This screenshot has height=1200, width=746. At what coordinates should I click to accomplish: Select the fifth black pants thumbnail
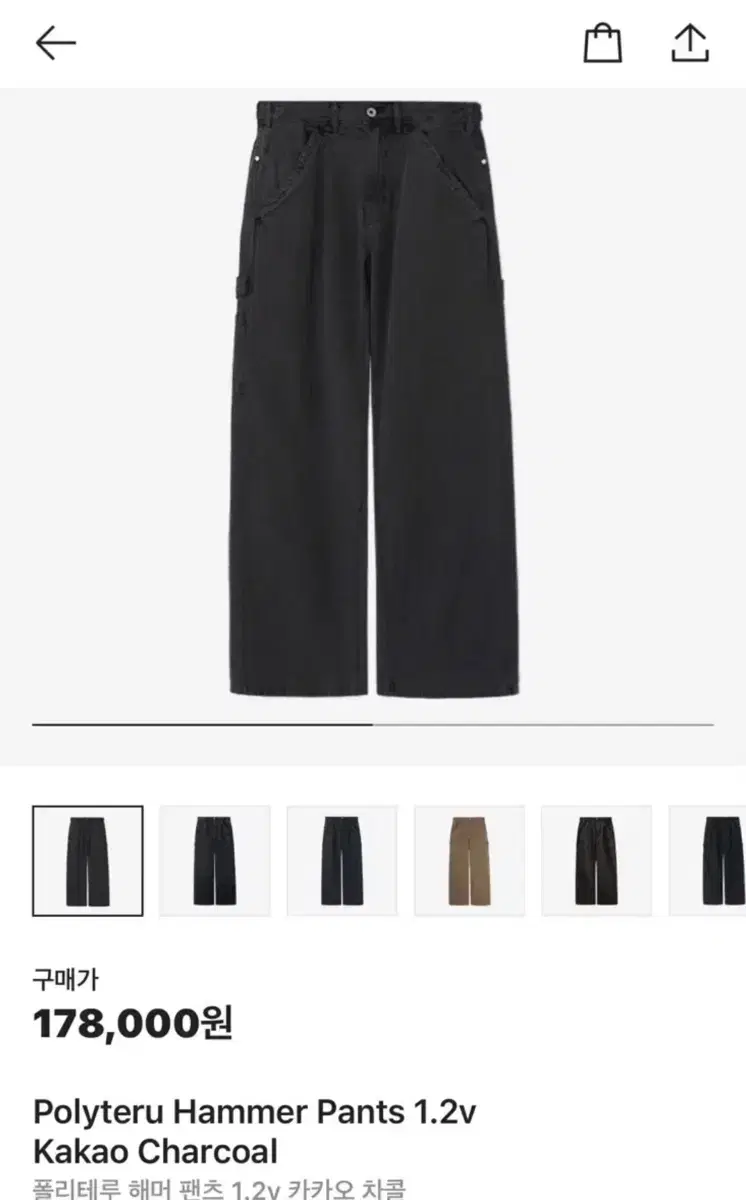pos(596,860)
